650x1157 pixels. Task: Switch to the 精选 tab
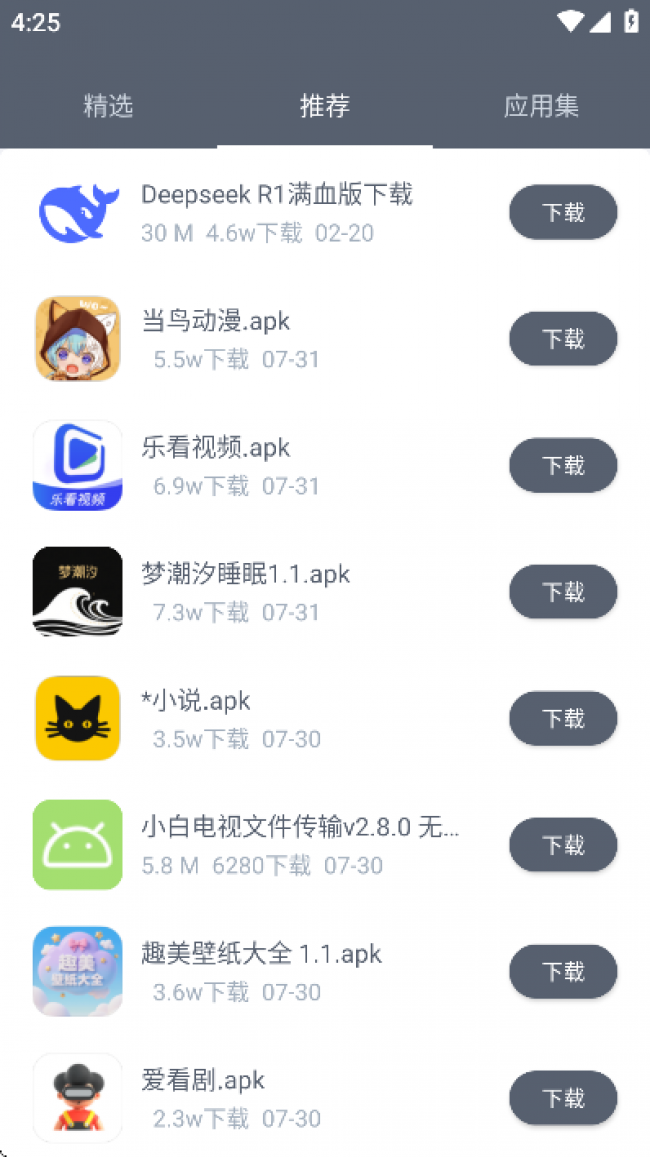[x=108, y=106]
